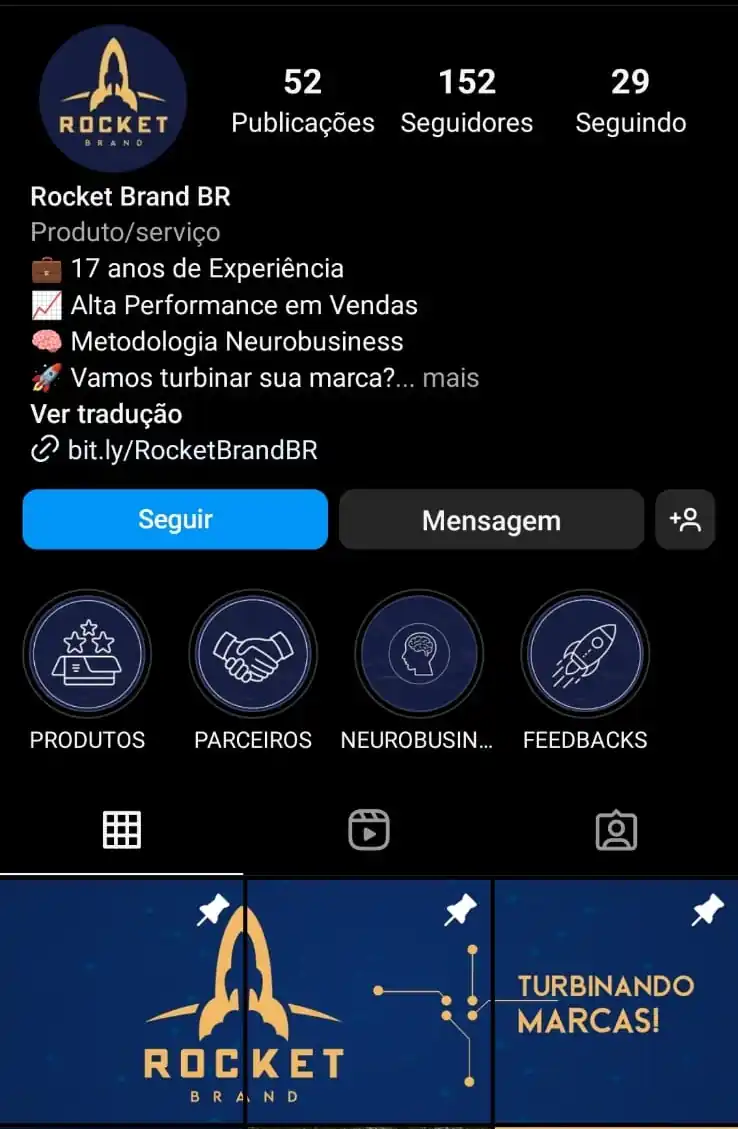Open the Seguidores list
The image size is (738, 1129).
click(x=467, y=100)
